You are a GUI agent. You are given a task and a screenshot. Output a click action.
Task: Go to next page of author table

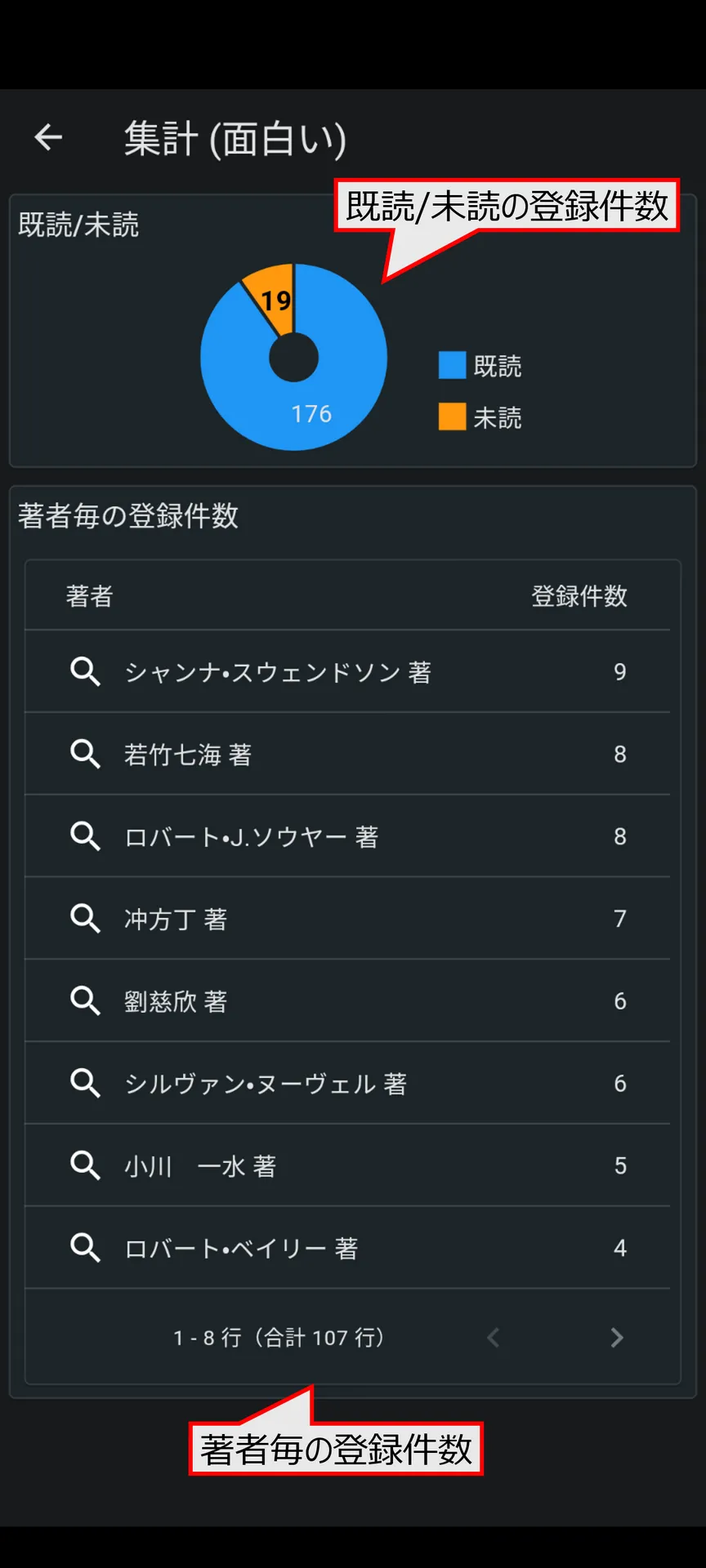pyautogui.click(x=617, y=1337)
